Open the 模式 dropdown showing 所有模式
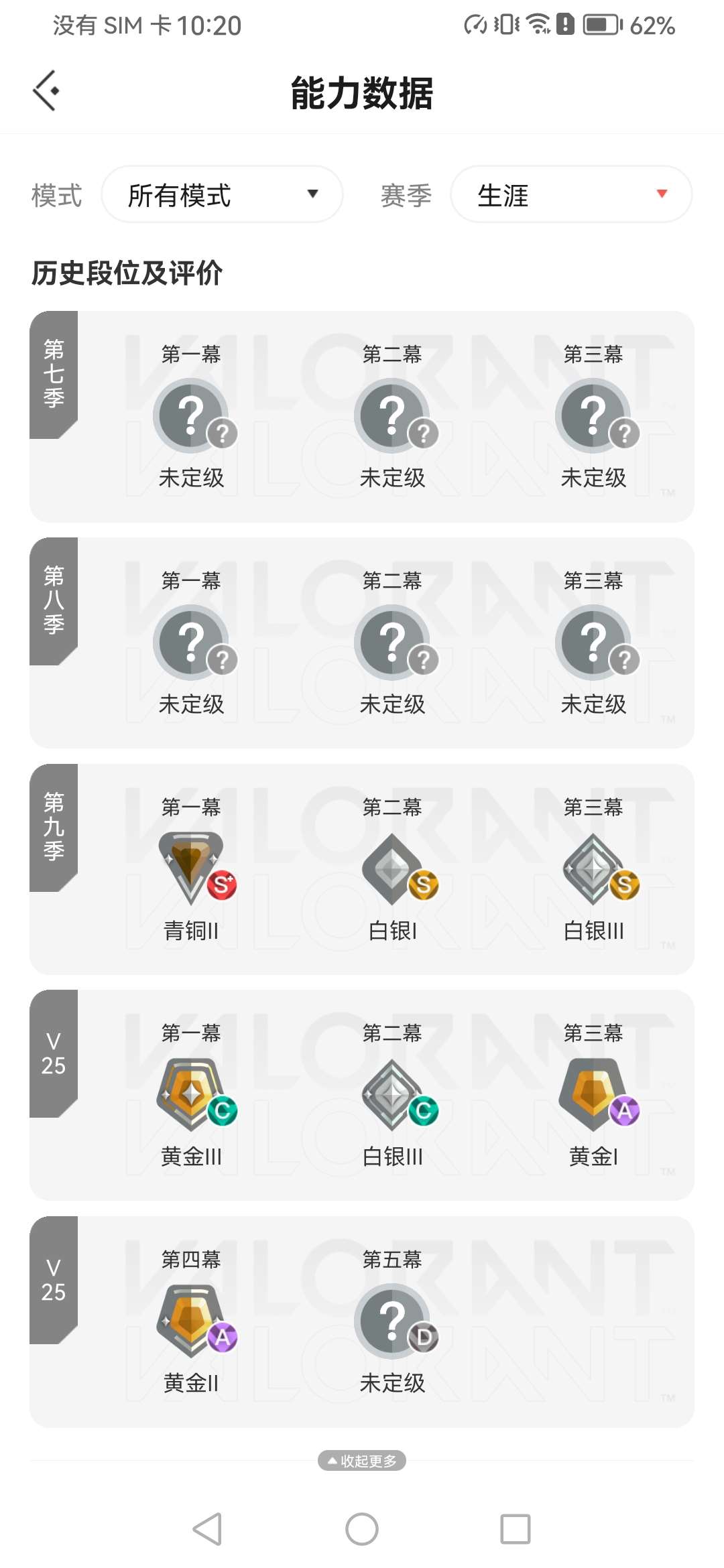 222,194
